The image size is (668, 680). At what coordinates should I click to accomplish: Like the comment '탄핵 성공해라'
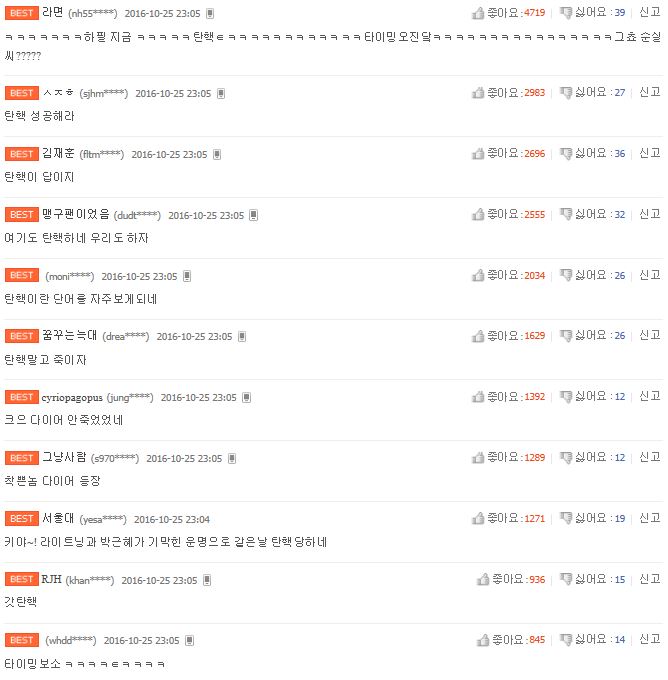pyautogui.click(x=508, y=92)
